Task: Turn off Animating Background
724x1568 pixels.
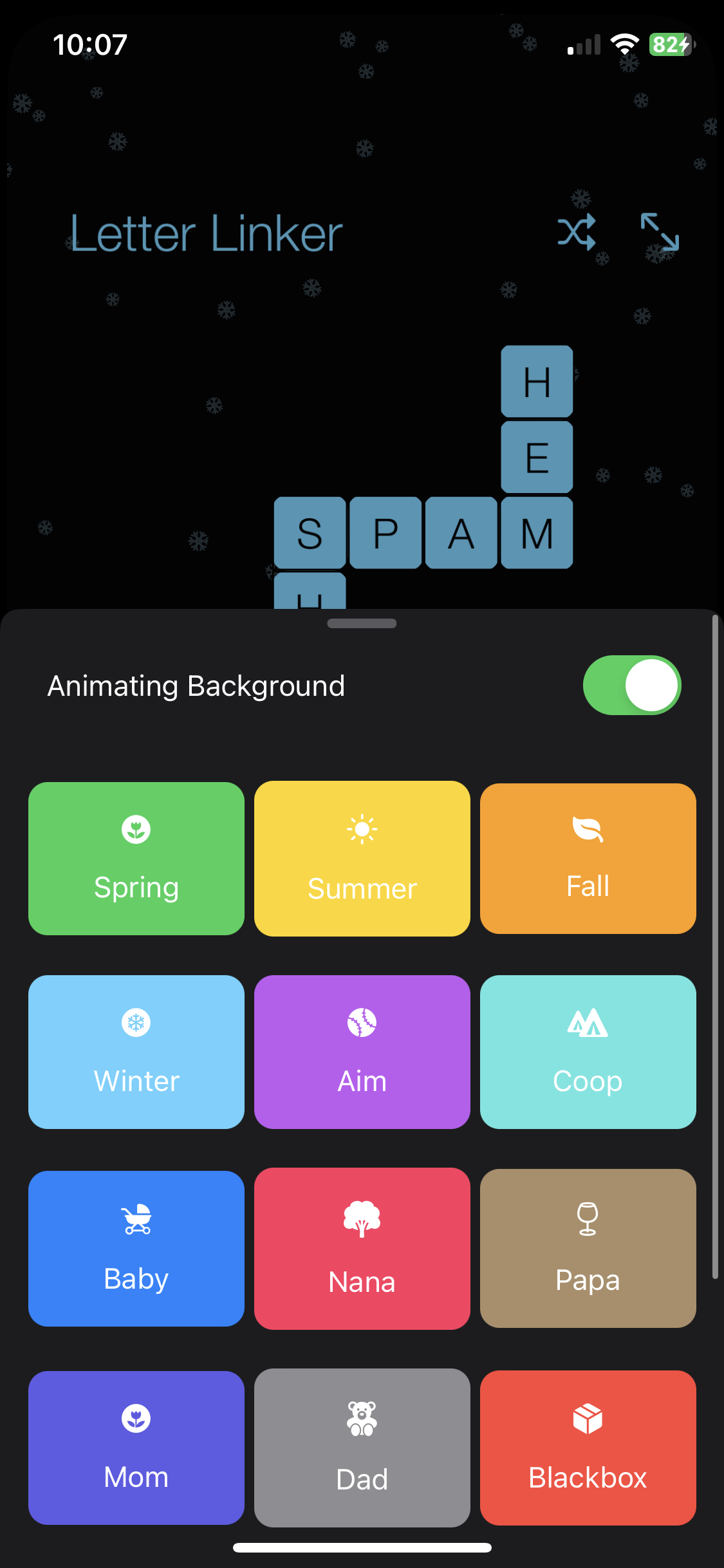Action: 631,686
